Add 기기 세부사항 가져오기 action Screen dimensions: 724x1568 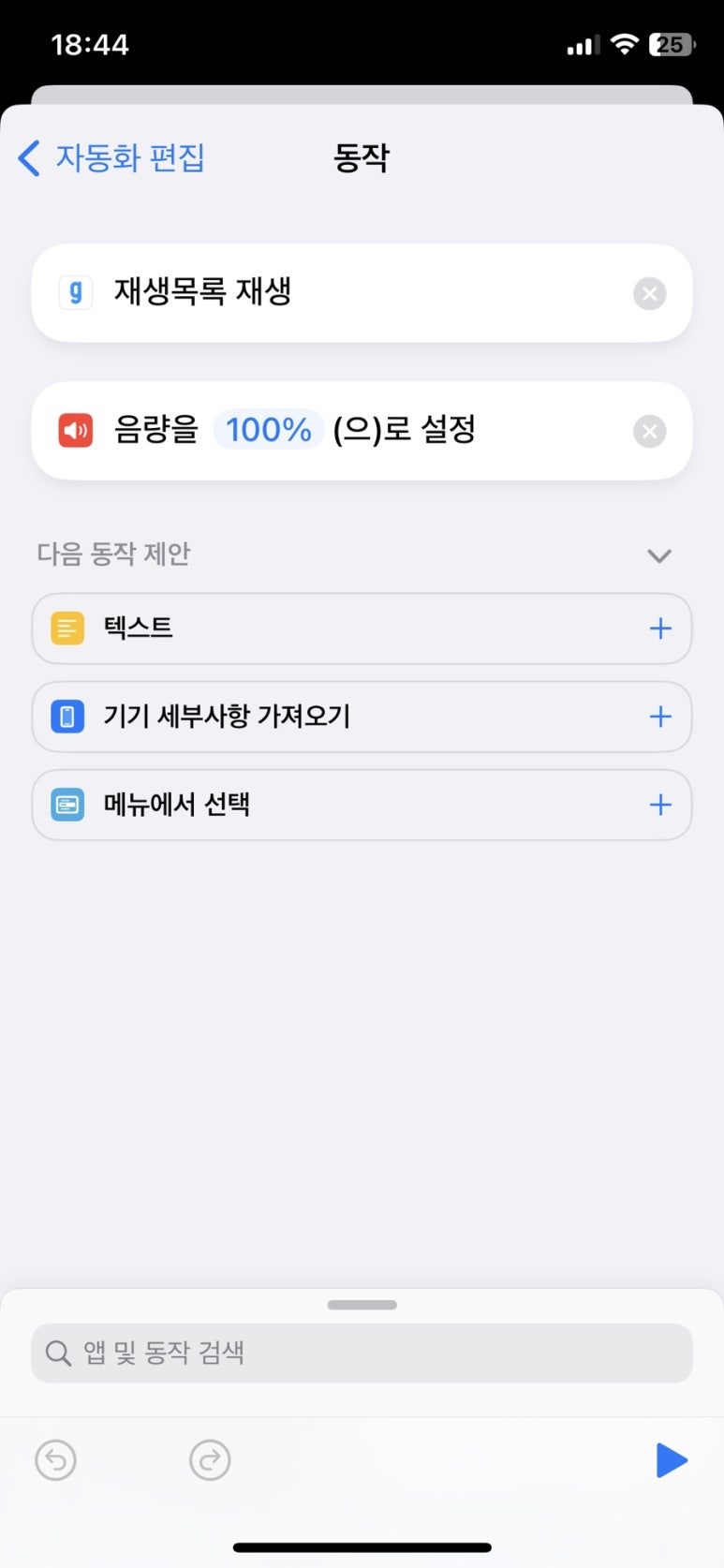click(660, 717)
